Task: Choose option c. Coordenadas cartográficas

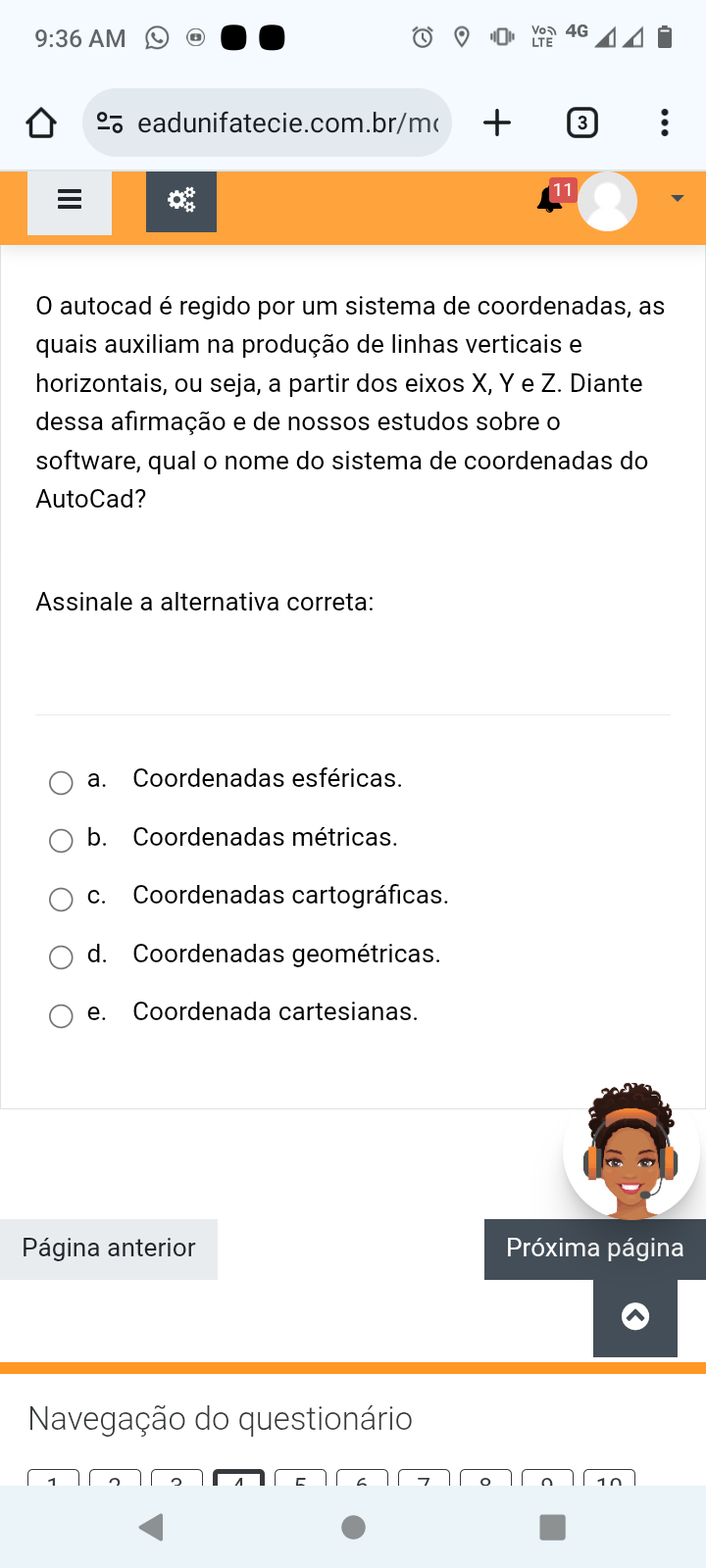Action: point(61,899)
